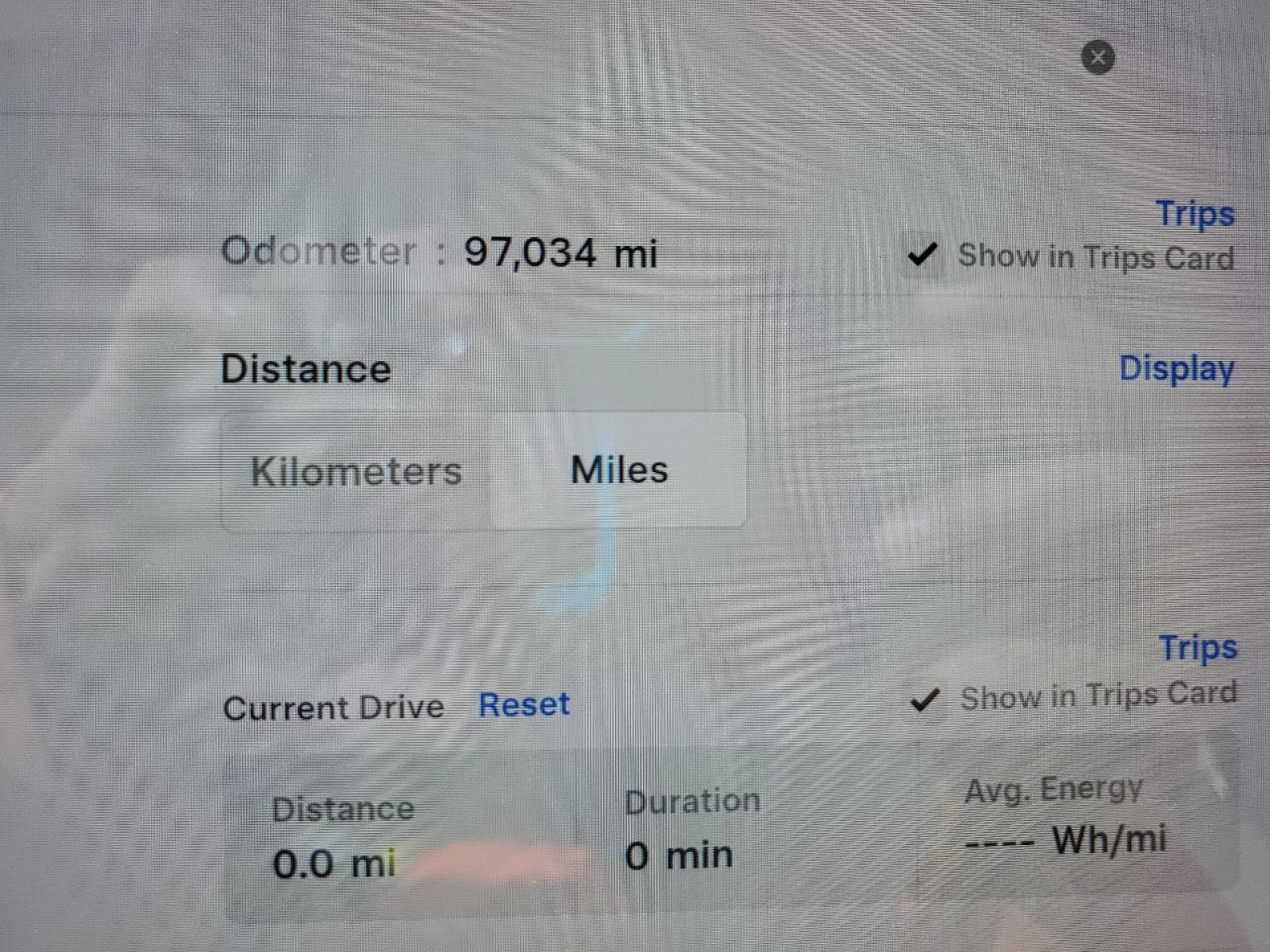Screen dimensions: 1270x952
Task: Open the Display link beside Distance
Action: (1177, 368)
